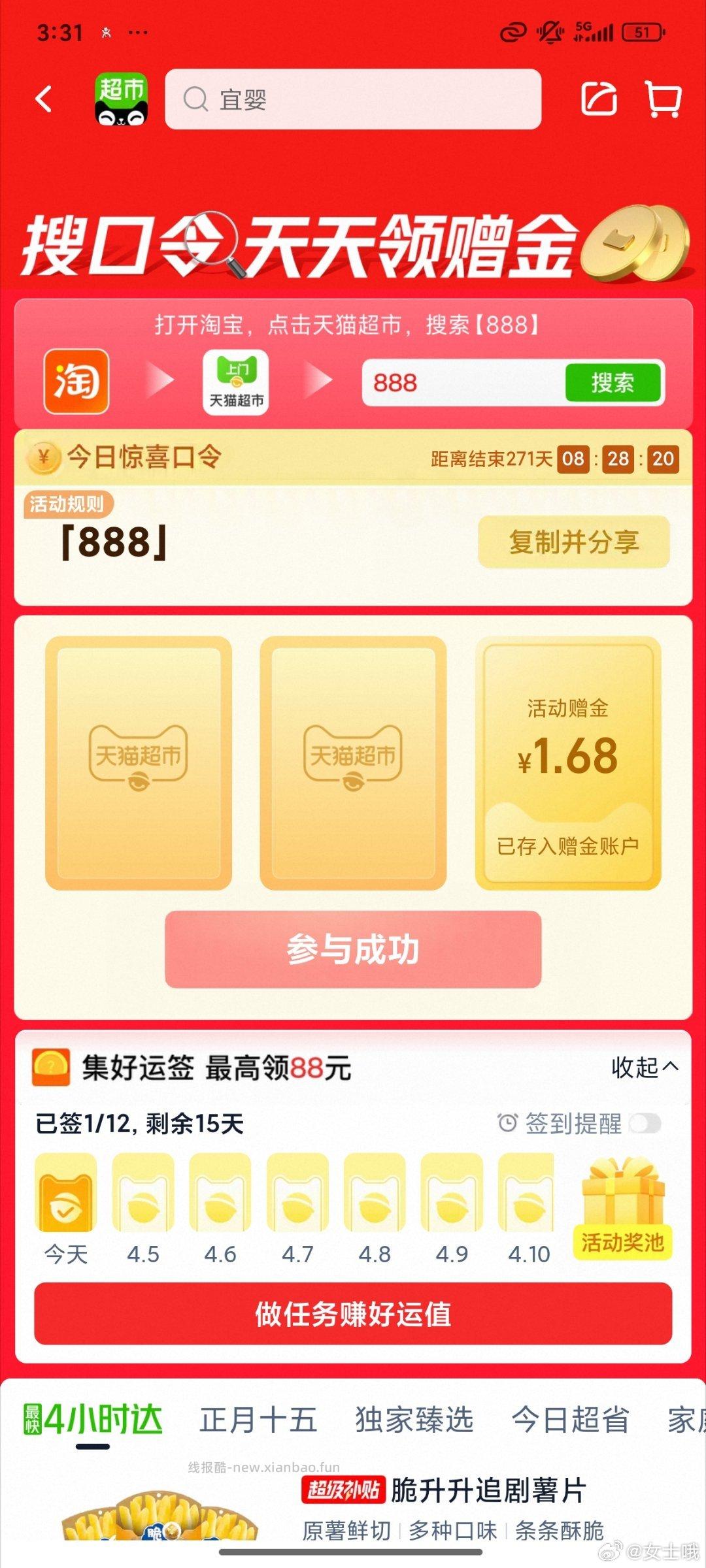This screenshot has height=1568, width=706.
Task: Tap 做任务赚好运值 to do tasks
Action: [353, 1314]
